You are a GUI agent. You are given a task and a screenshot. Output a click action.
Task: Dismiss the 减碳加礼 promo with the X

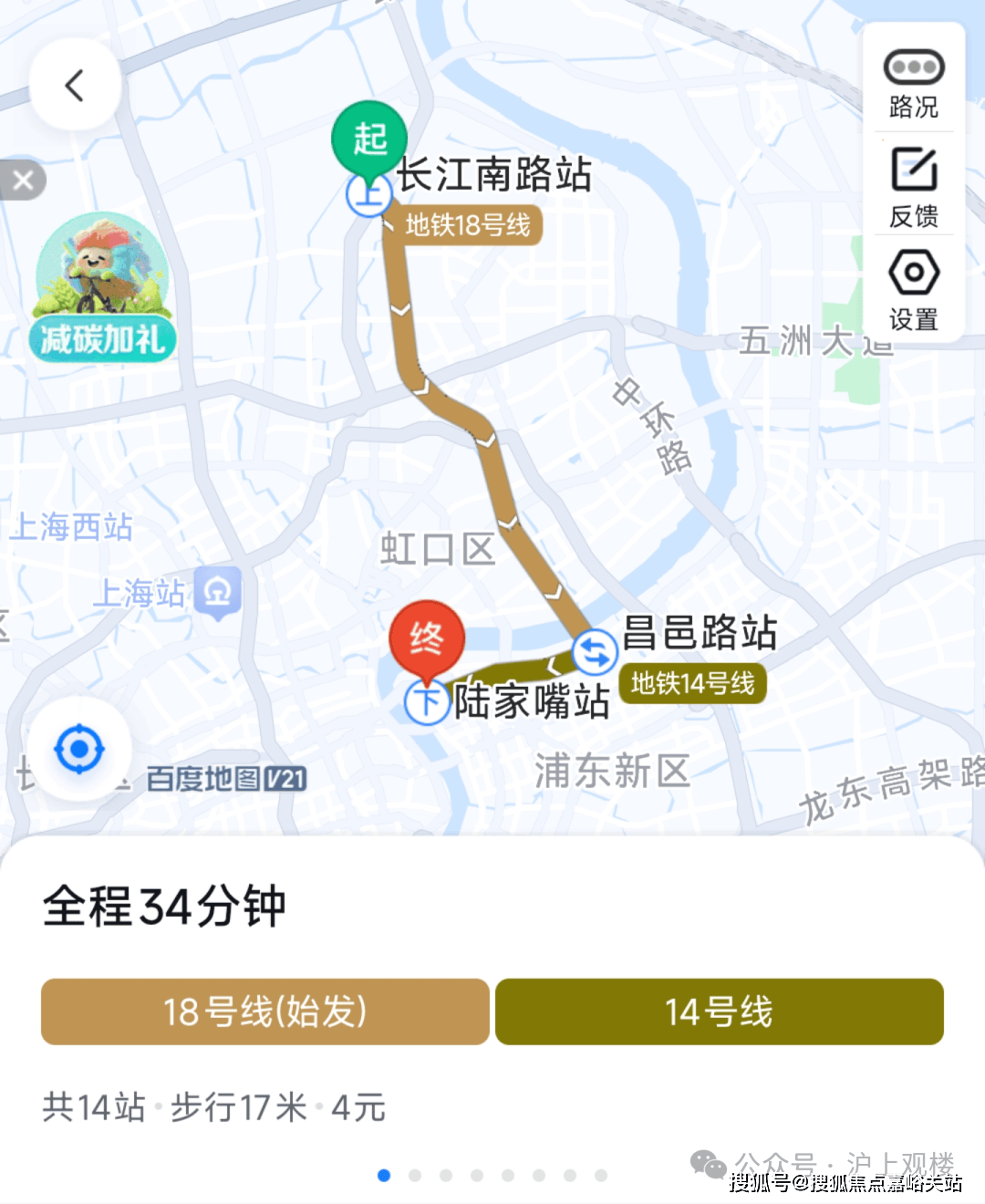pos(24,181)
